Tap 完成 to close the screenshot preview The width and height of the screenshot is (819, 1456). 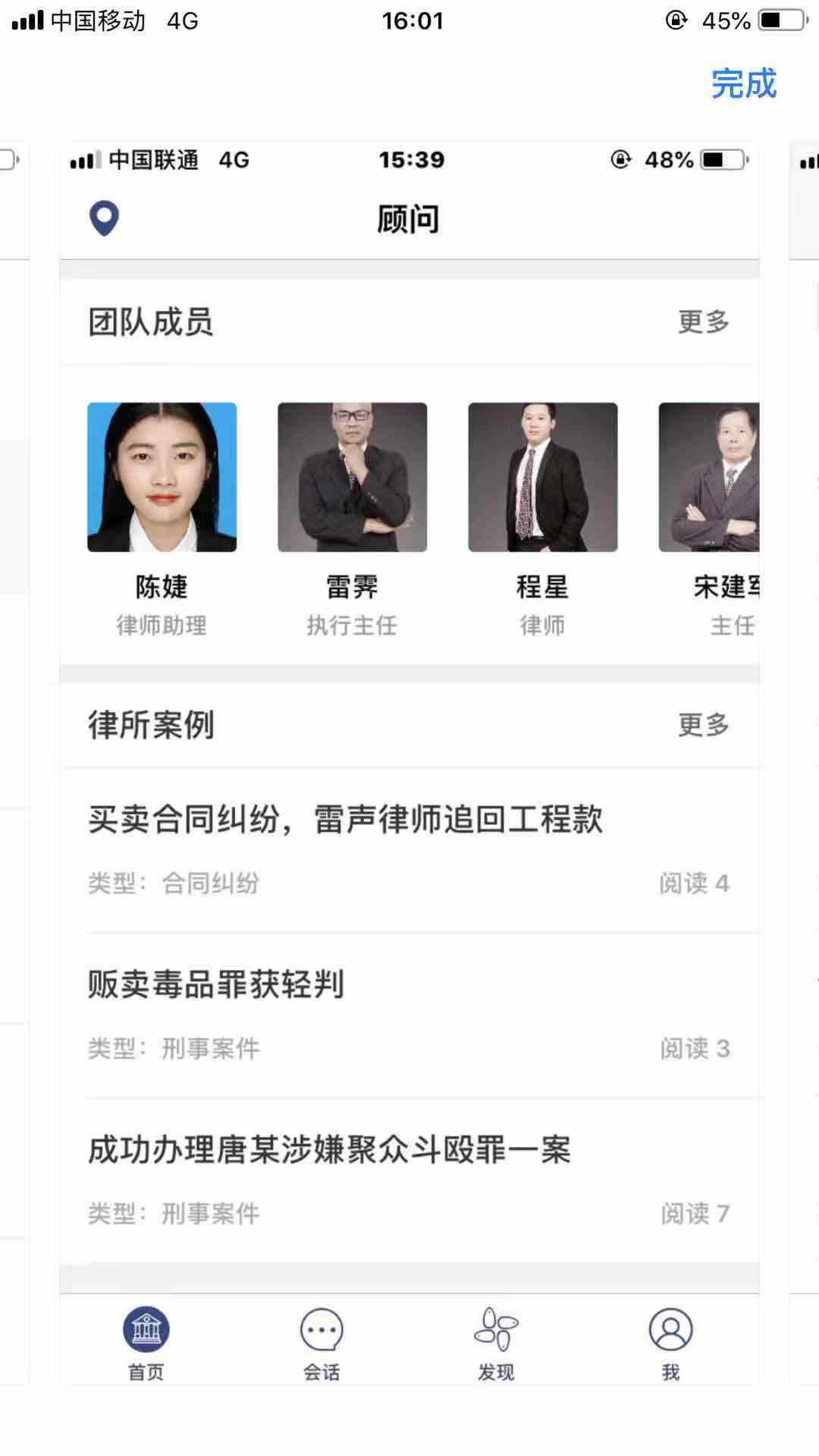(x=743, y=83)
